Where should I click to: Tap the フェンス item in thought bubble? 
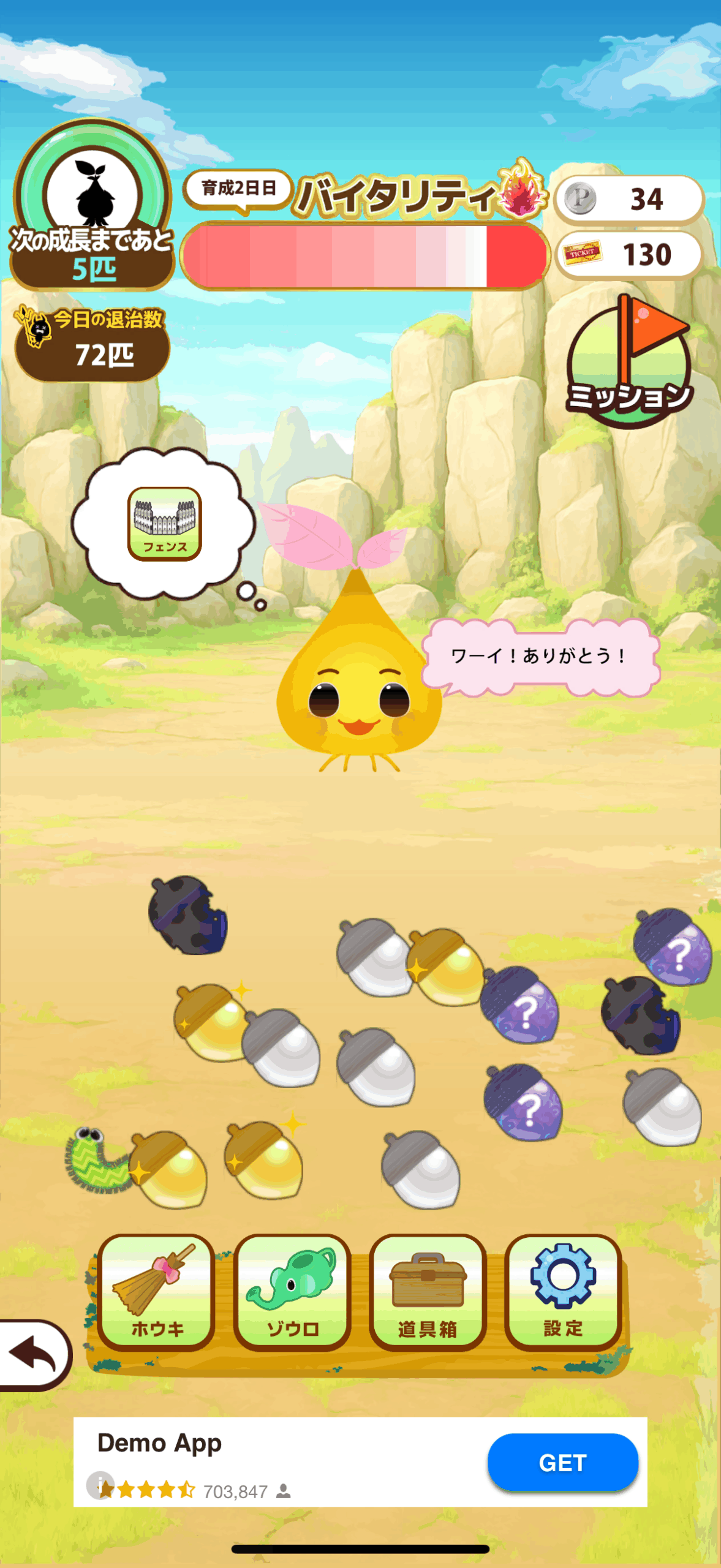tap(164, 524)
